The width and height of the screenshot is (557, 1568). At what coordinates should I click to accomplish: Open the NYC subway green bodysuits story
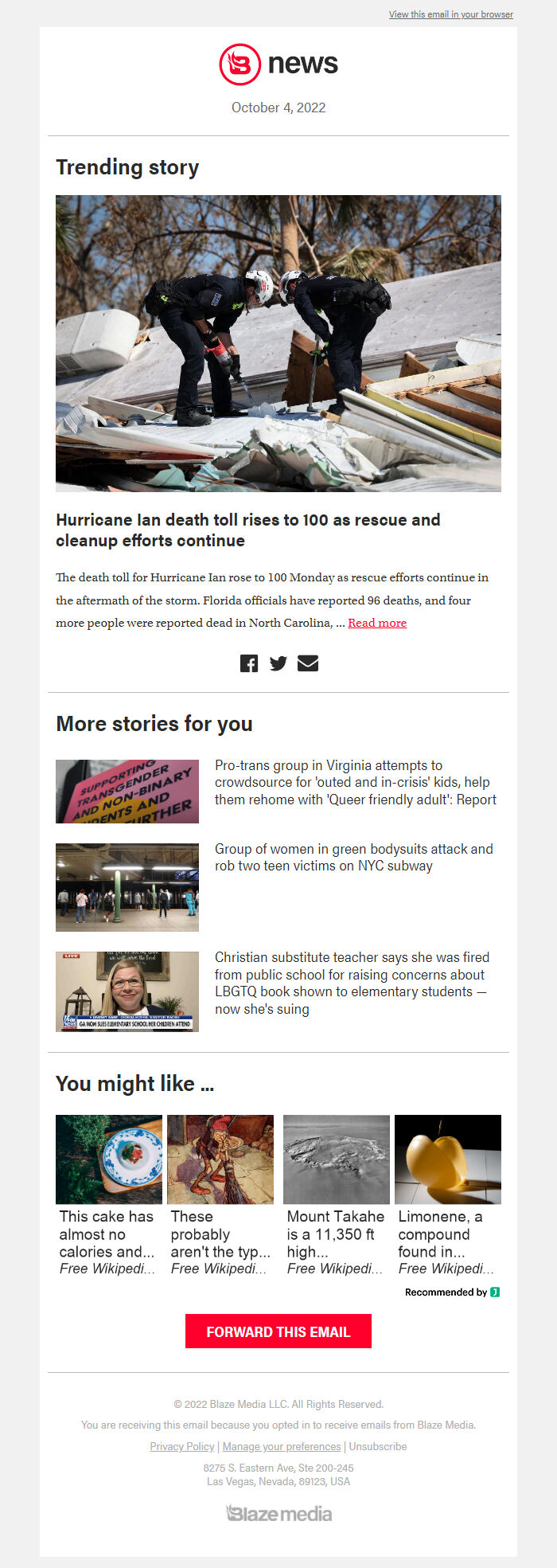353,857
